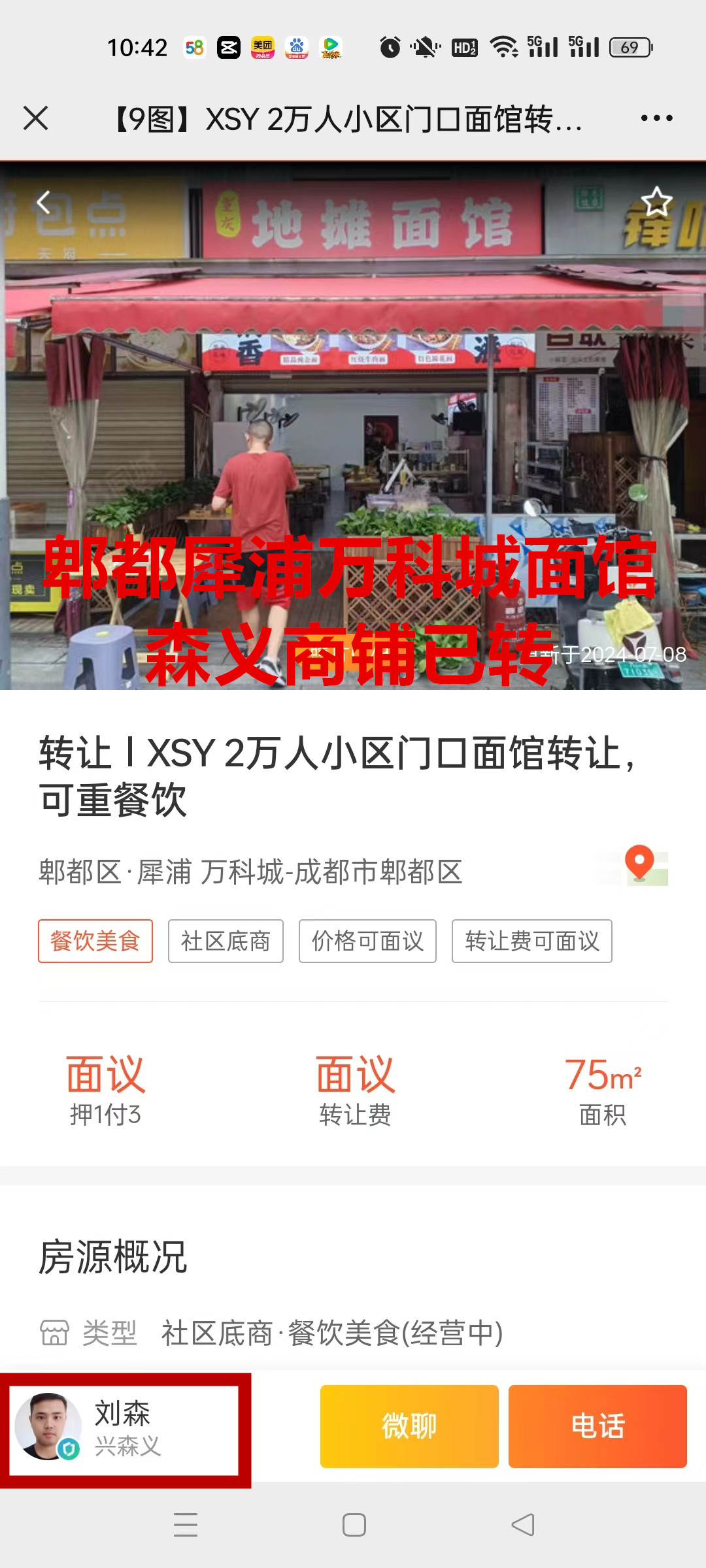
Task: Tap the 餐饮美食 tag
Action: (x=95, y=941)
